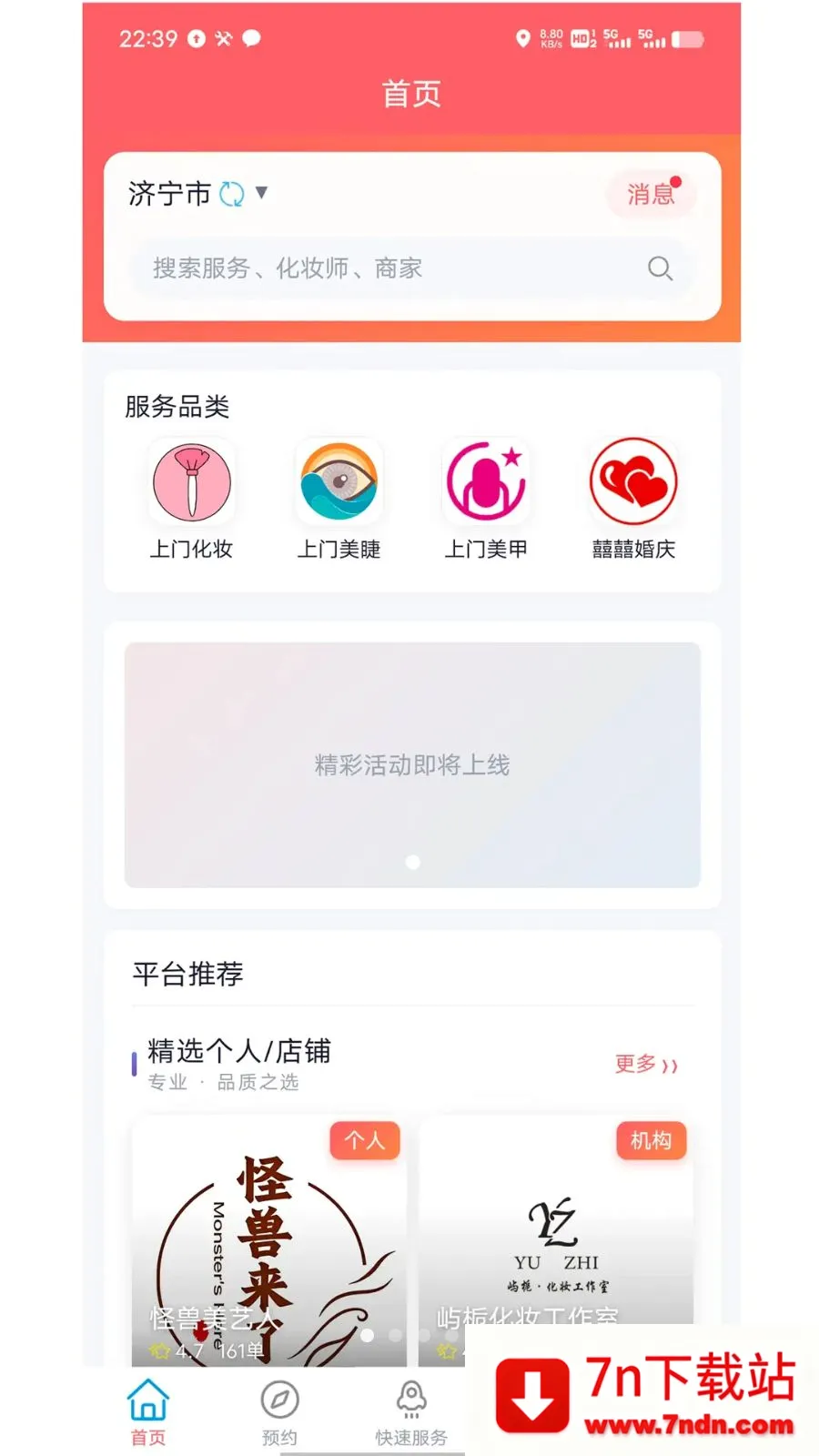Refresh the current location icon

[232, 194]
